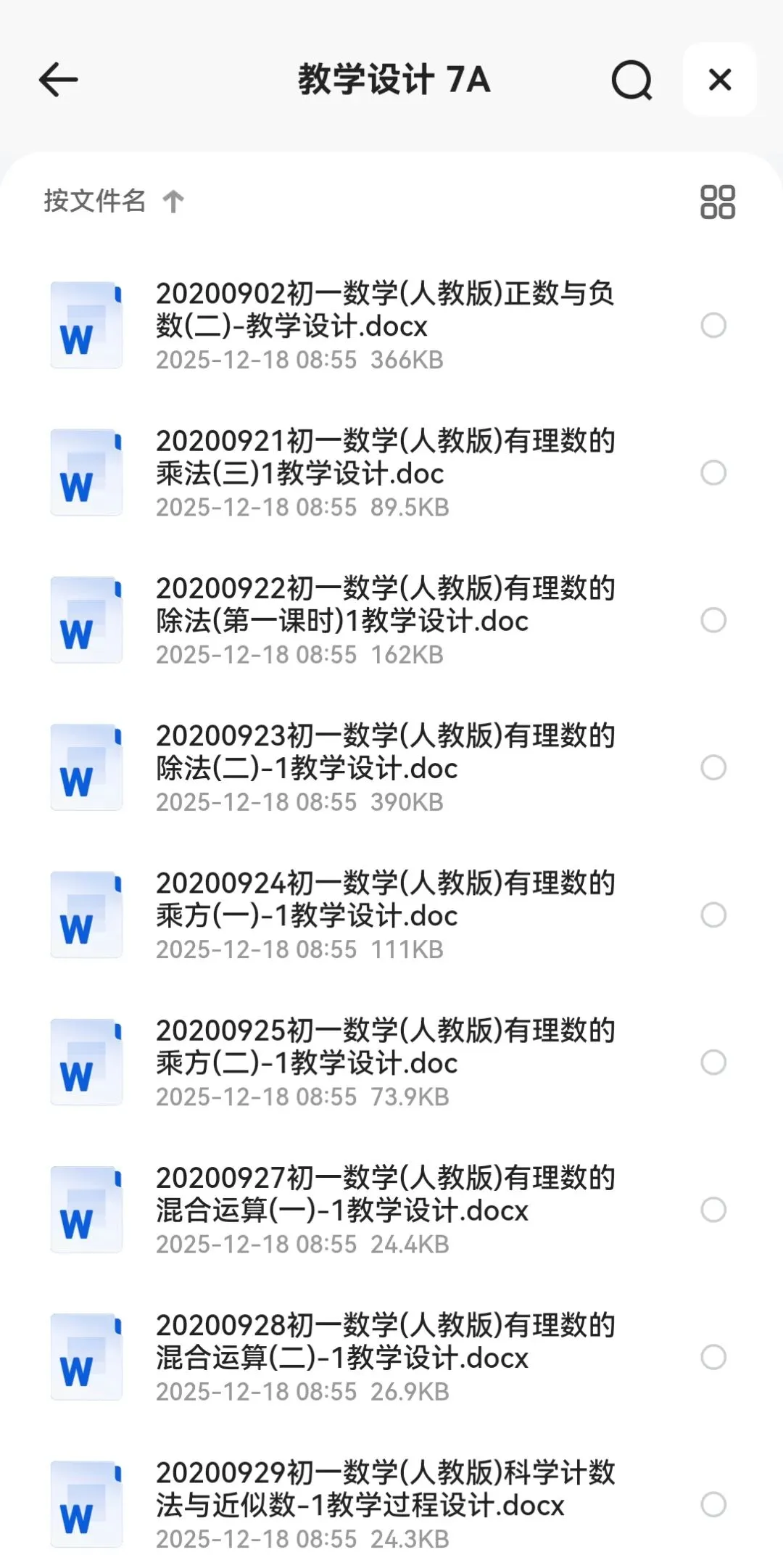Open the 20200923 有理数的除法(二) document
Screen dimensions: 783x1568
384,767
